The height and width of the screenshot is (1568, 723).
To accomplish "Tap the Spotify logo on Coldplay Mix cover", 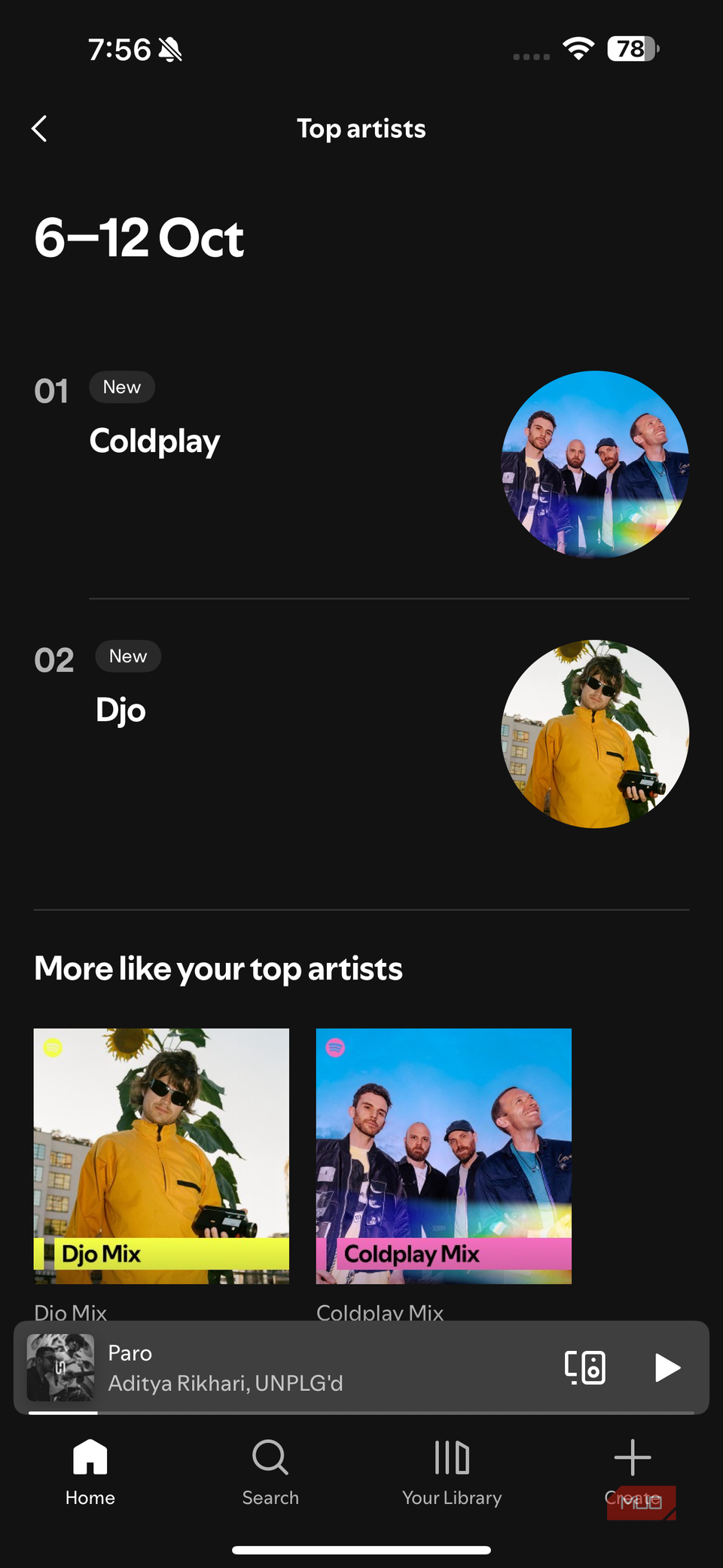I will click(334, 1047).
